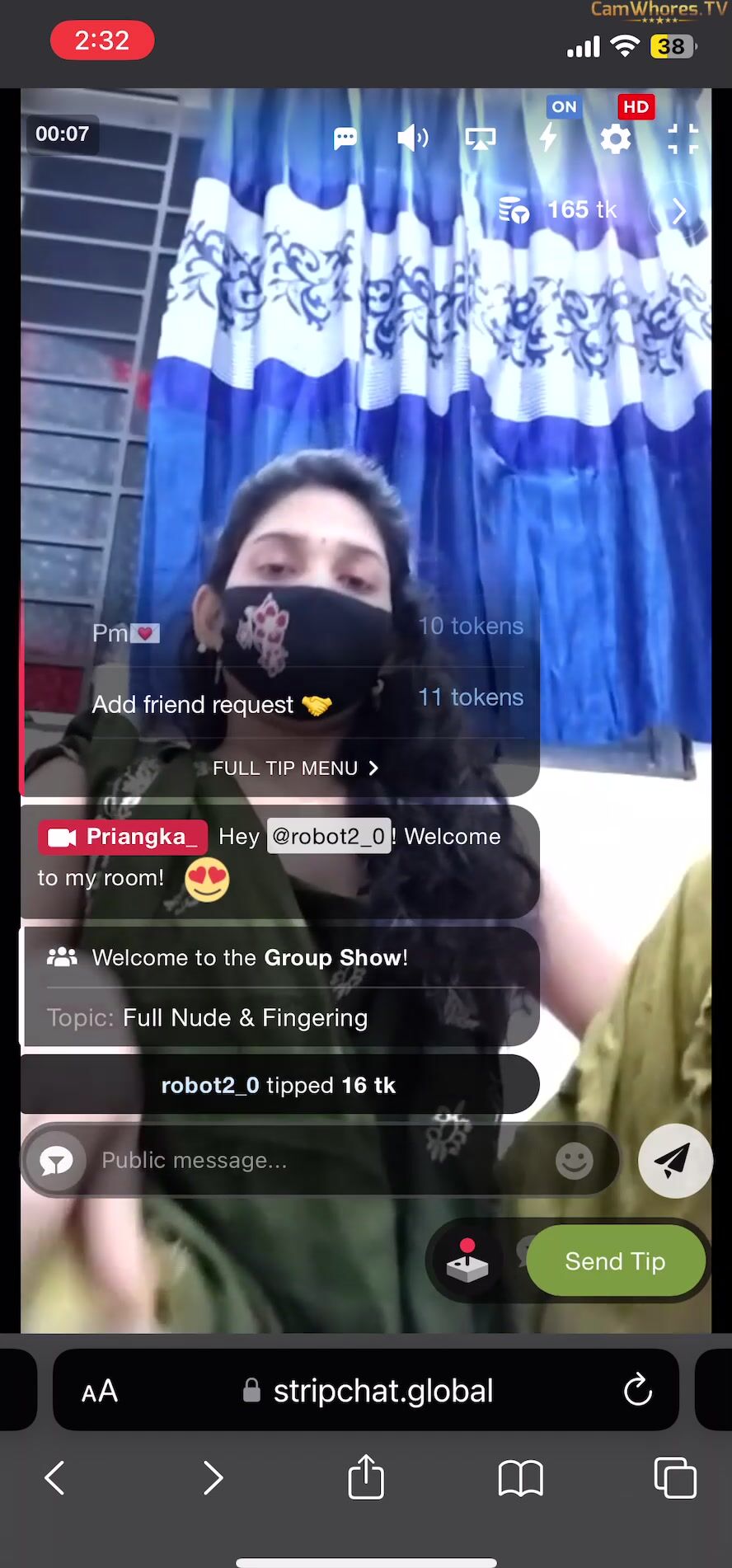Open video quality settings gear
The image size is (732, 1568).
616,138
